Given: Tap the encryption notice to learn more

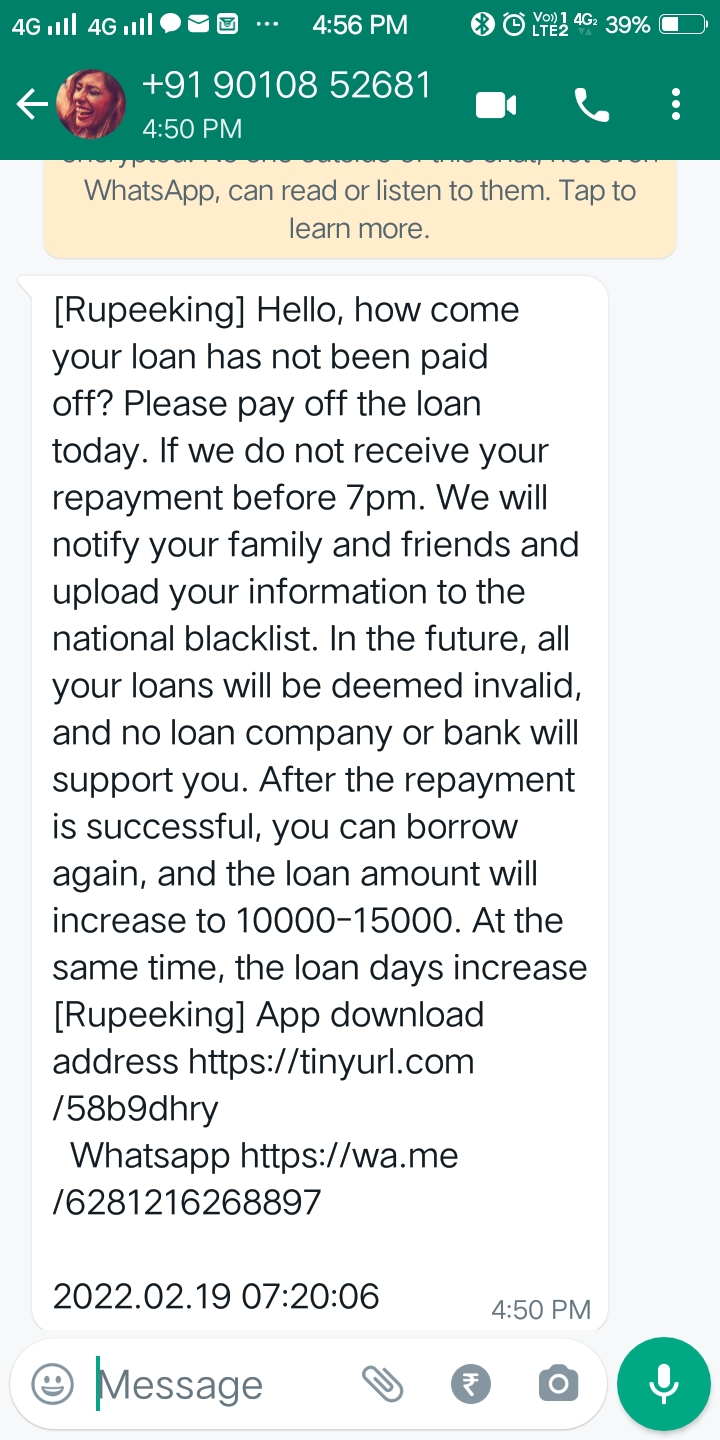Looking at the screenshot, I should (x=360, y=208).
